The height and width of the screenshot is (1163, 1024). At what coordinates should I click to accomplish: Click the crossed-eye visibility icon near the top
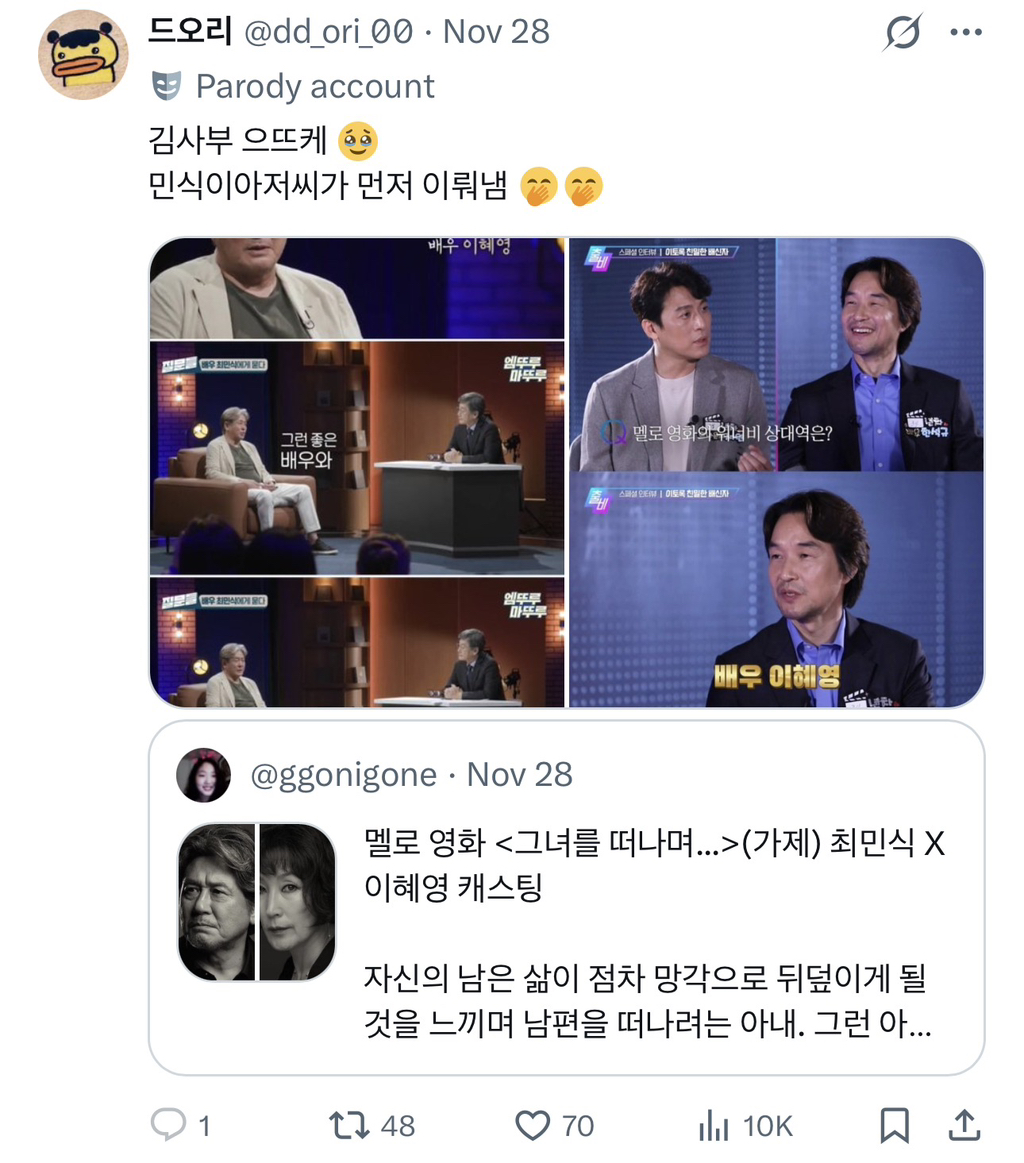coord(899,31)
